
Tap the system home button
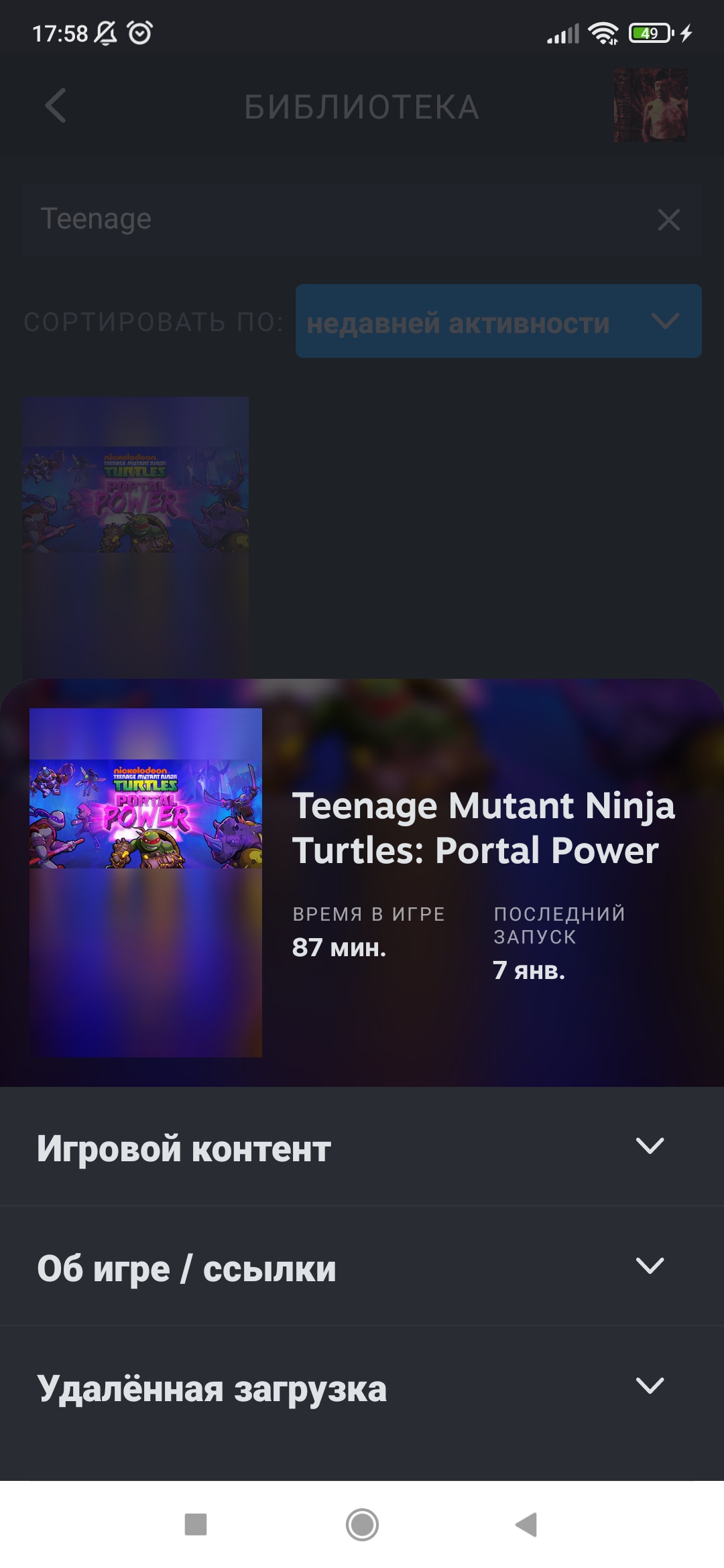362,1524
